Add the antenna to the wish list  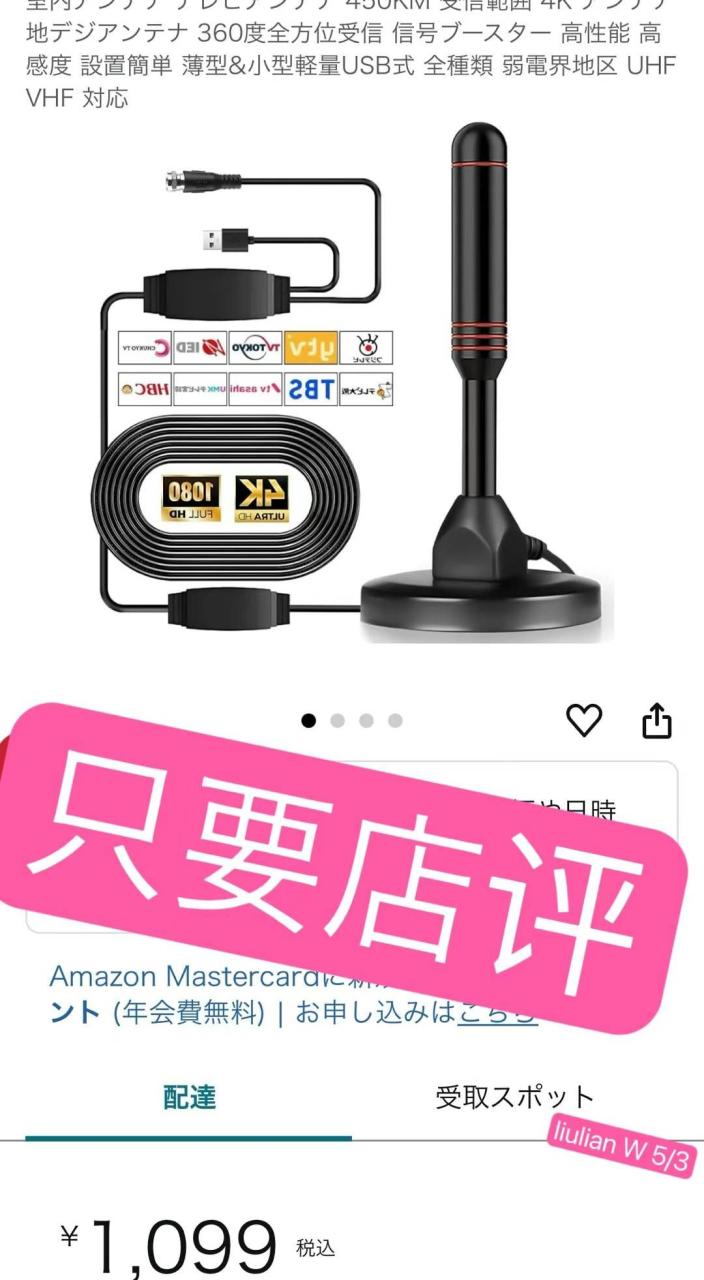click(x=584, y=720)
